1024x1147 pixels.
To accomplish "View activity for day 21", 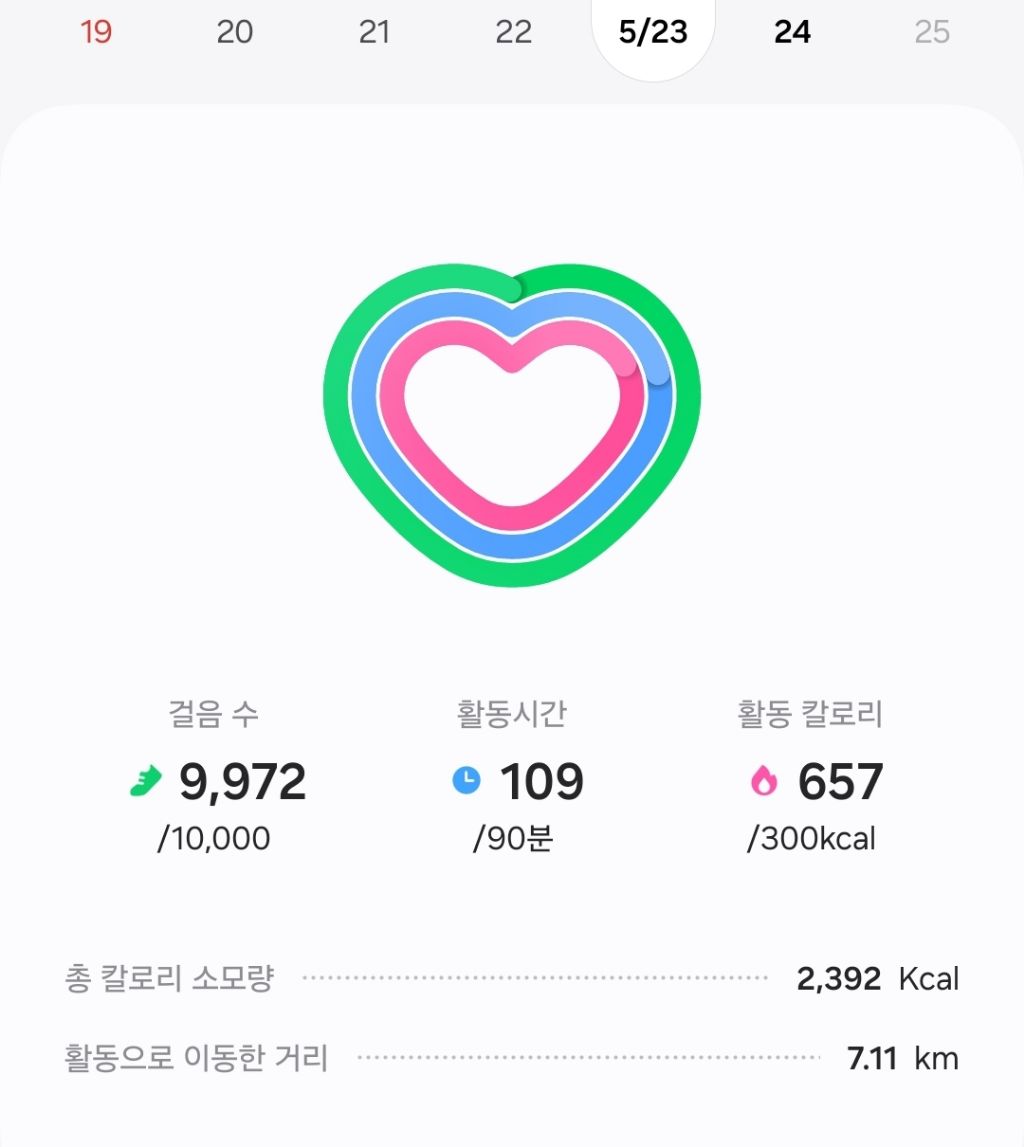I will (374, 32).
